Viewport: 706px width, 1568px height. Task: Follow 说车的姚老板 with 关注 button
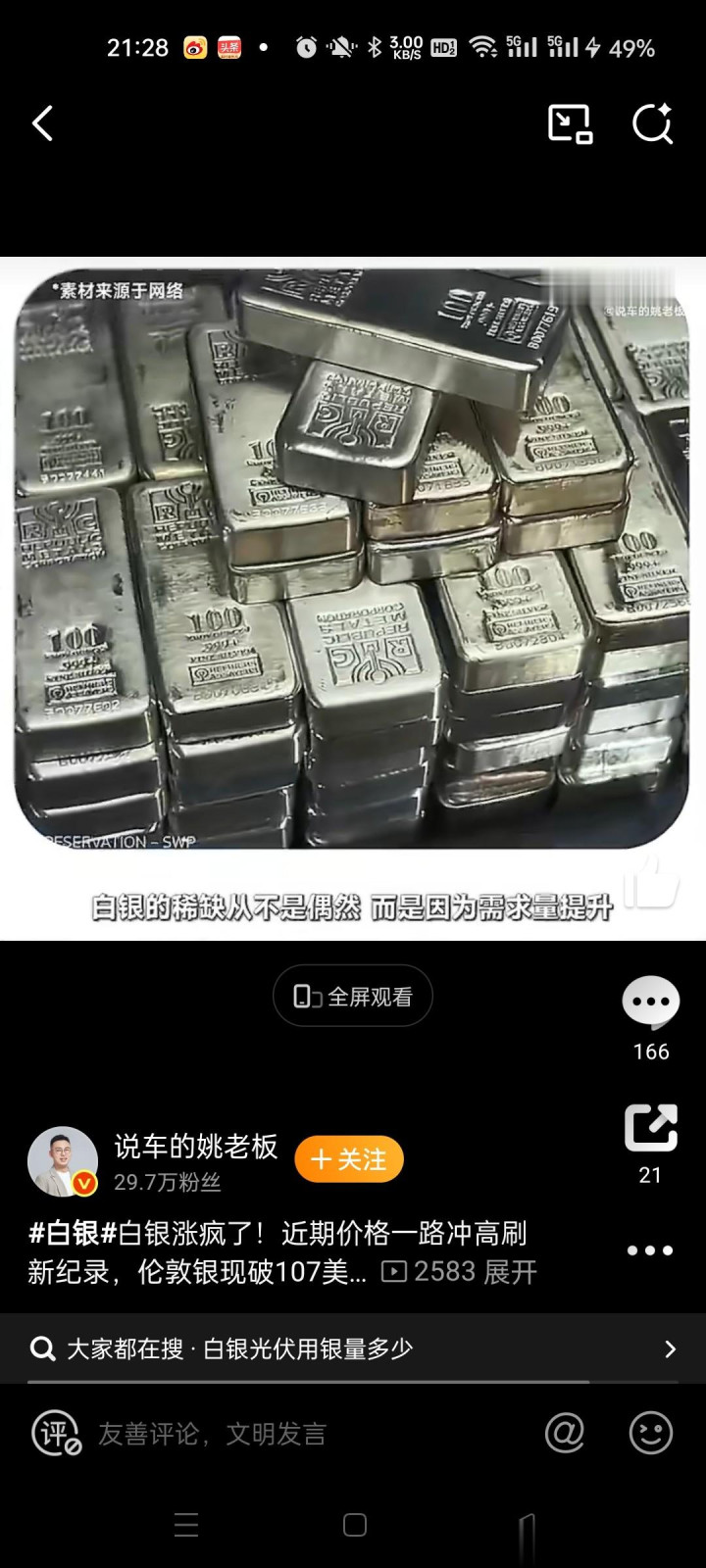click(349, 1160)
